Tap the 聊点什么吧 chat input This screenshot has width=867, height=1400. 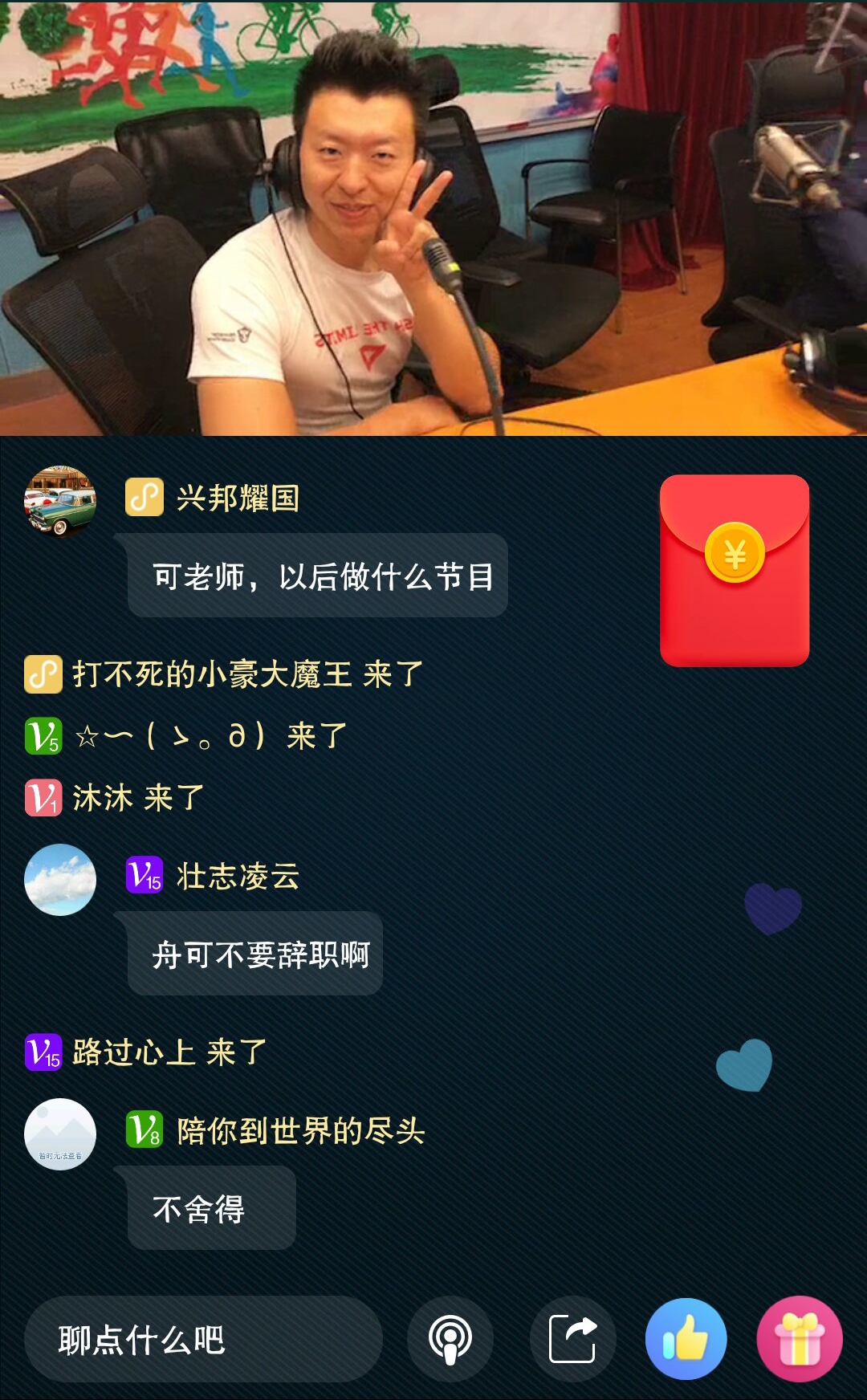point(203,1339)
